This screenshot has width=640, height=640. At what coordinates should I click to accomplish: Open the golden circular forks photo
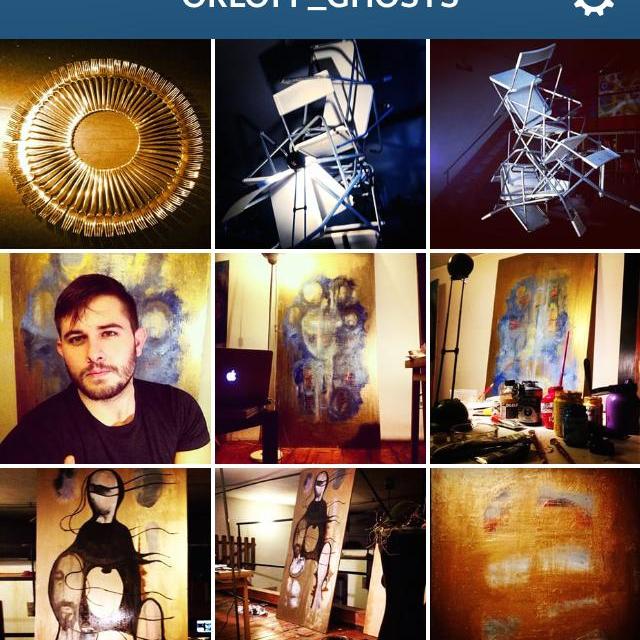(x=105, y=143)
